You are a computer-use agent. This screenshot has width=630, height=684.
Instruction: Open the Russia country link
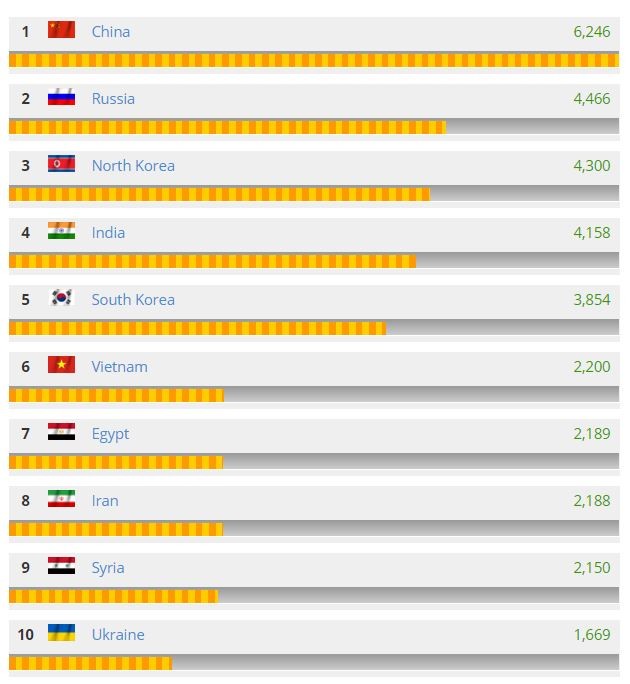(x=113, y=98)
